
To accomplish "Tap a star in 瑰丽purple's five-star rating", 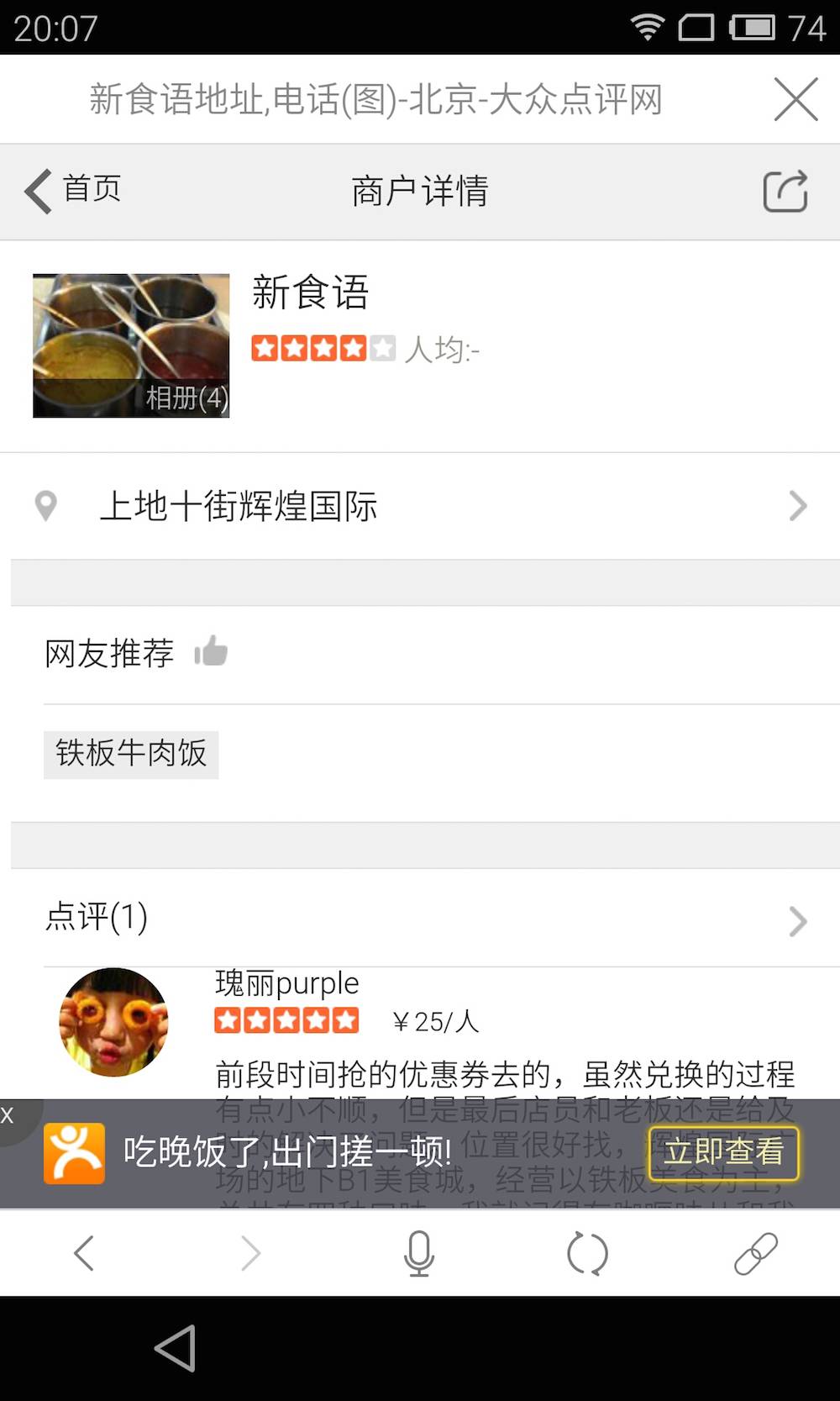I will point(286,1019).
